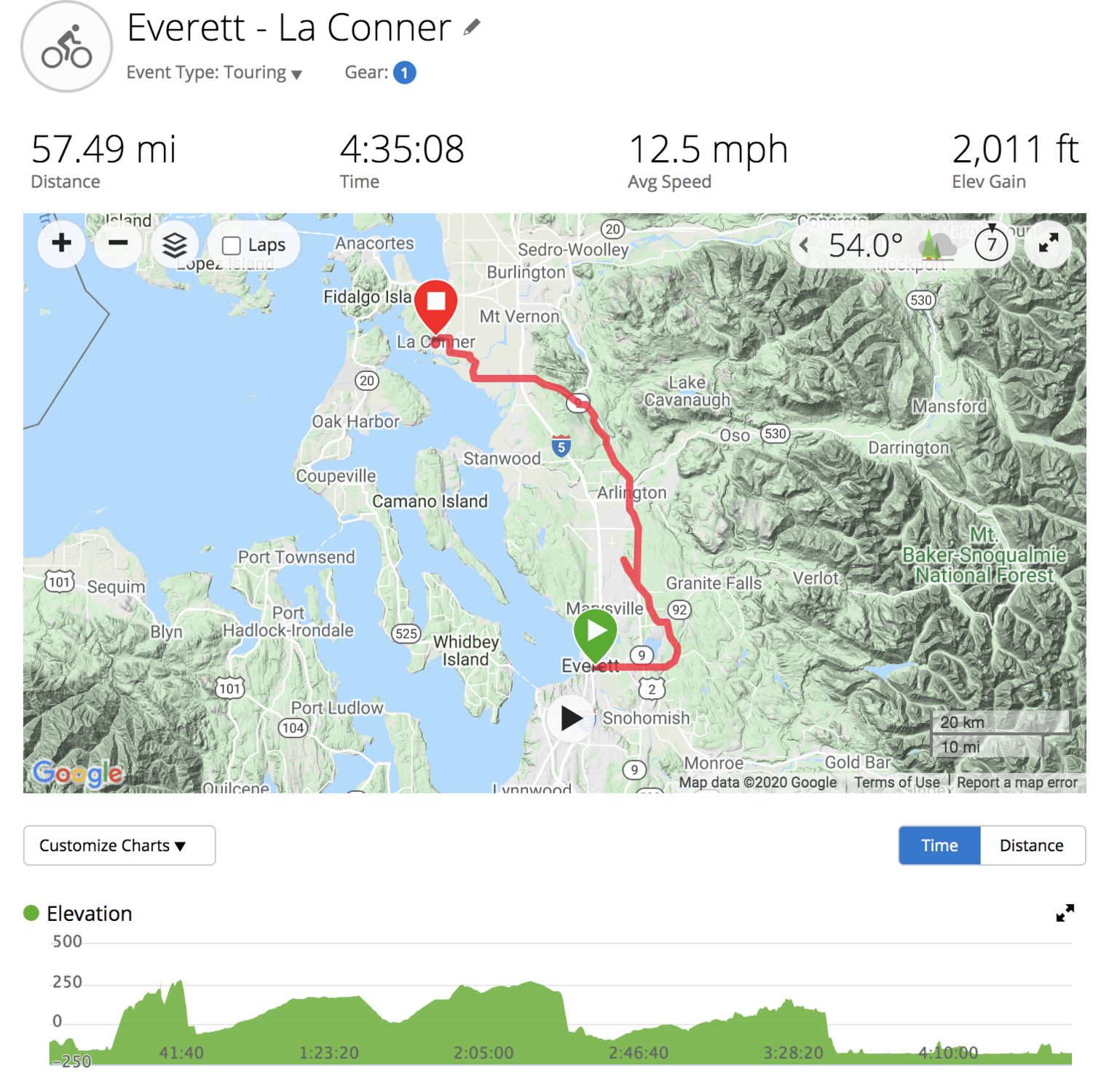This screenshot has height=1092, width=1101.
Task: Open the map layers selector
Action: [x=175, y=245]
